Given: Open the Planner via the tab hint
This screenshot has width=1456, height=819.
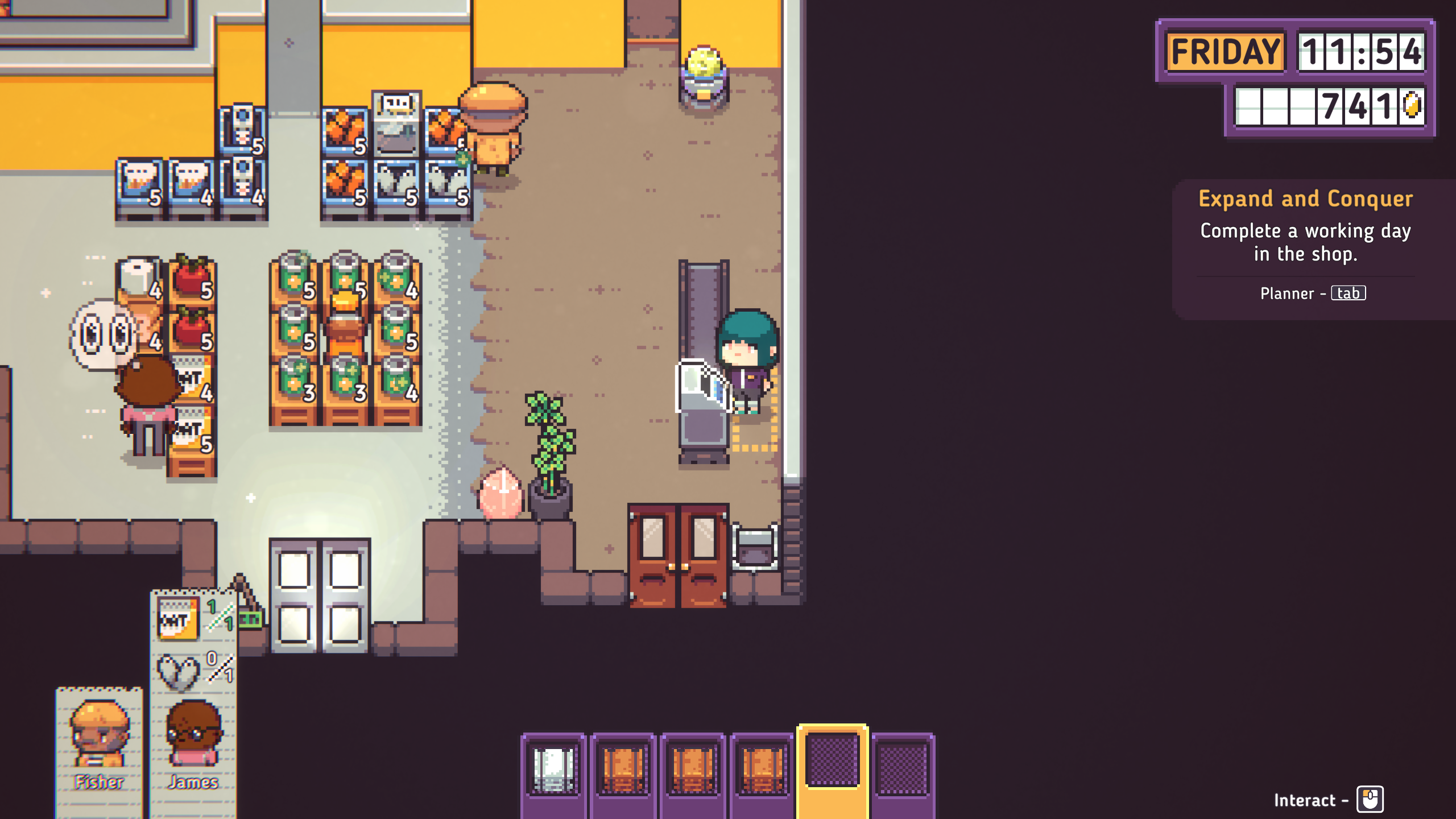Looking at the screenshot, I should (x=1348, y=293).
